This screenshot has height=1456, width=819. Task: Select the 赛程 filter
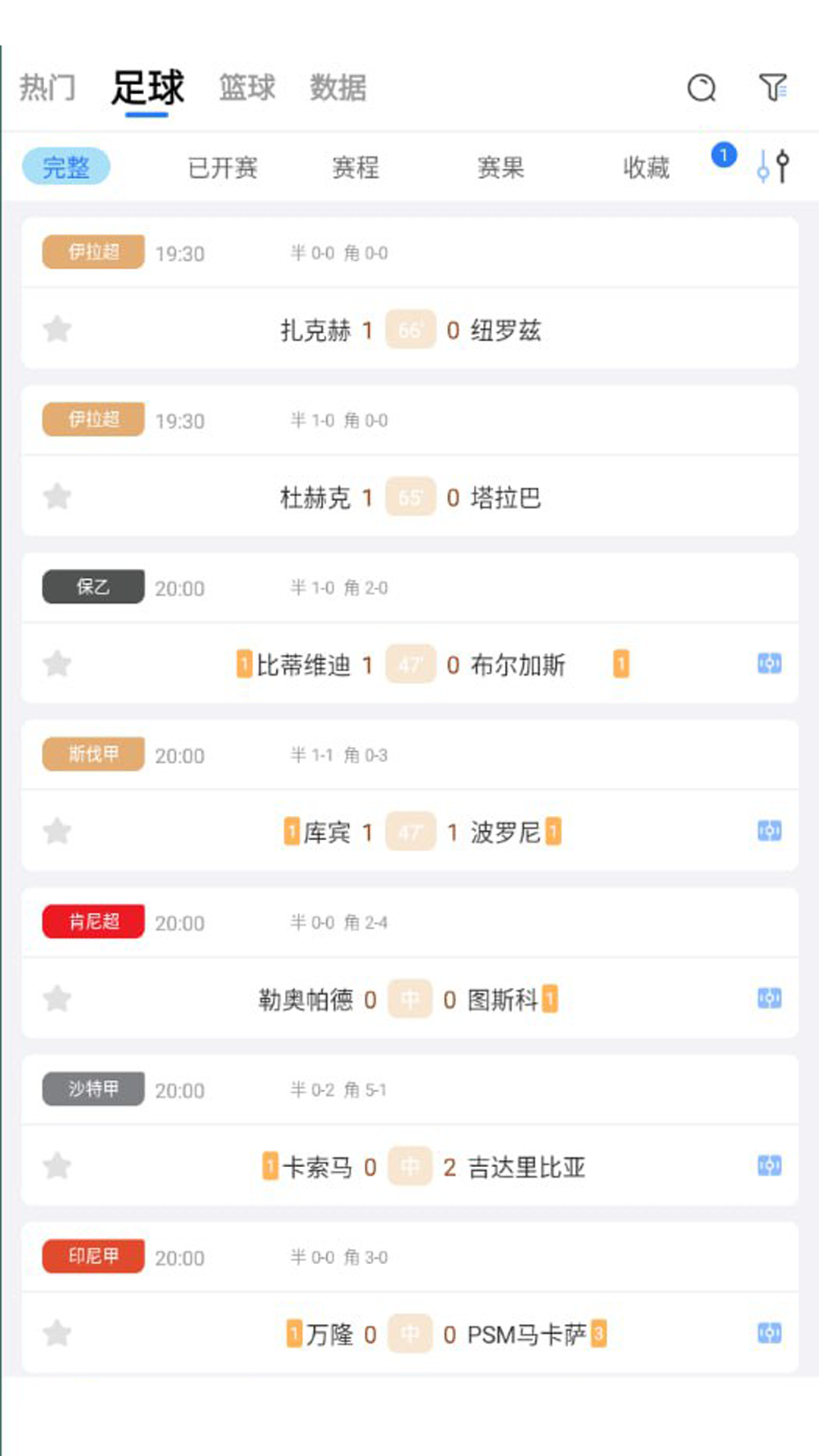(x=356, y=168)
